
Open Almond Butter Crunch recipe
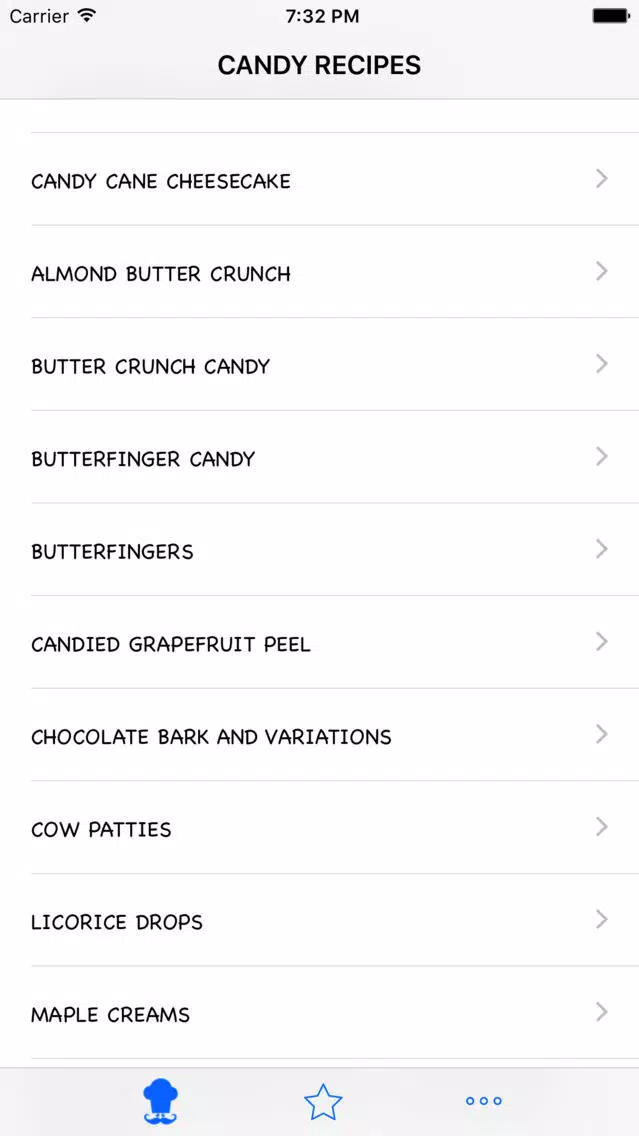(x=320, y=272)
